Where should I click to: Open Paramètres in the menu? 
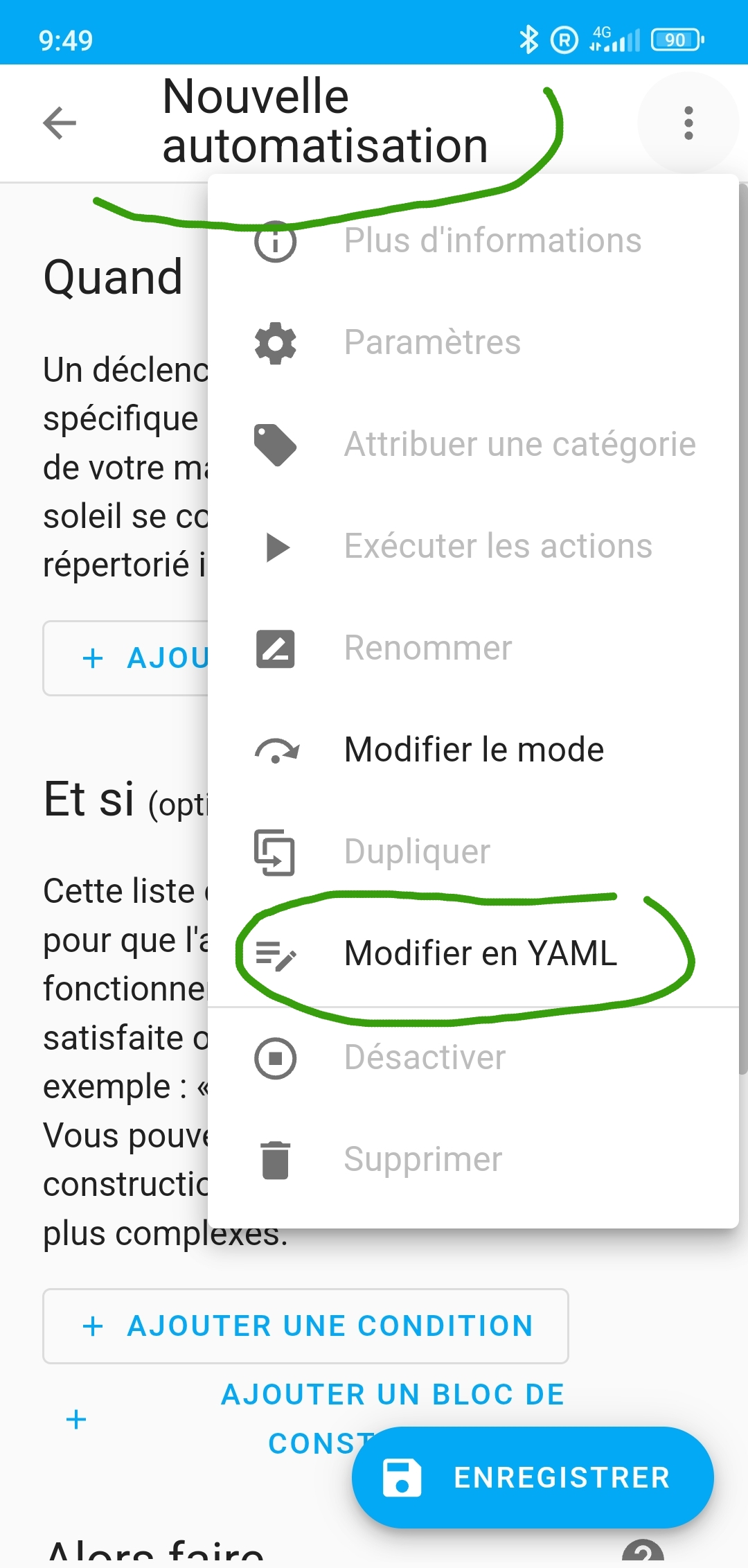click(473, 342)
